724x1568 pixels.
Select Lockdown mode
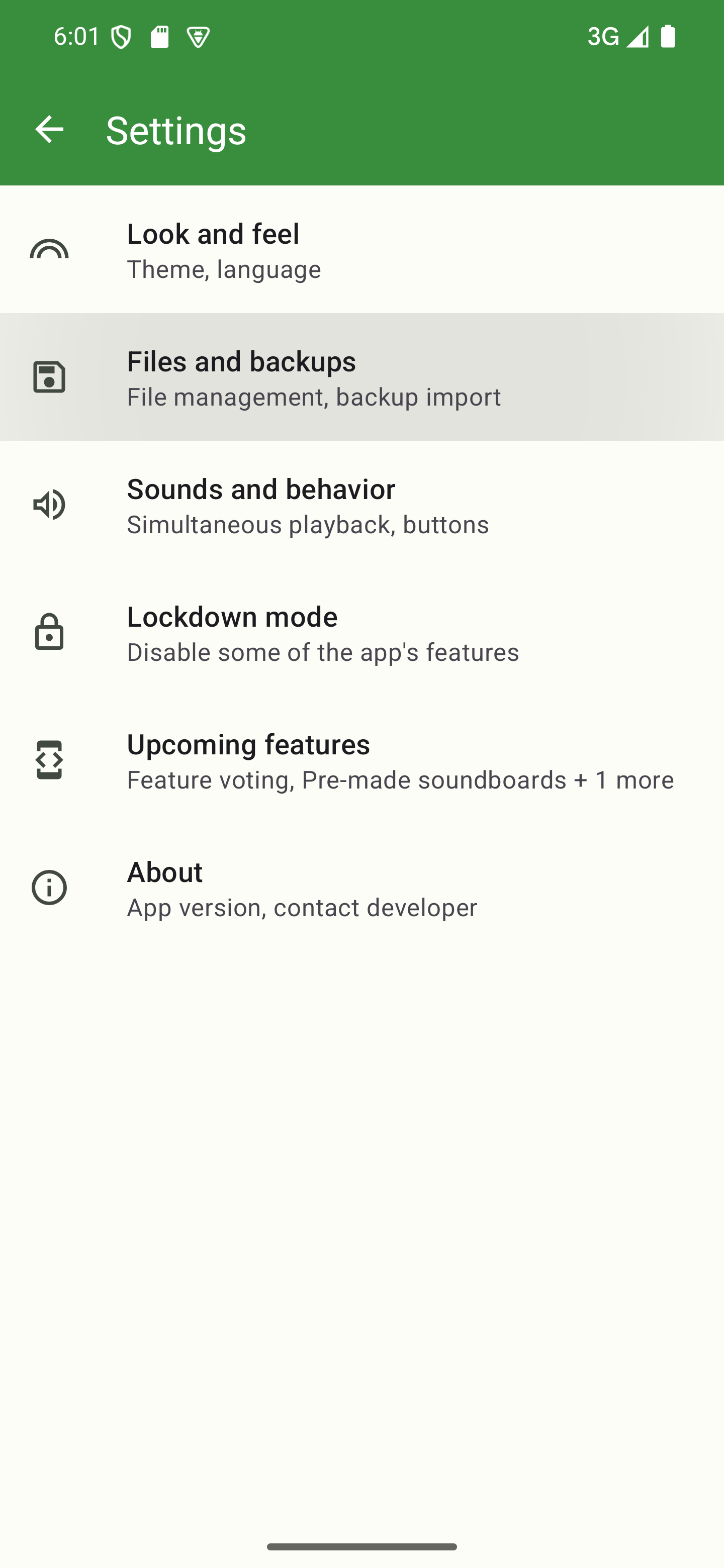[361, 633]
